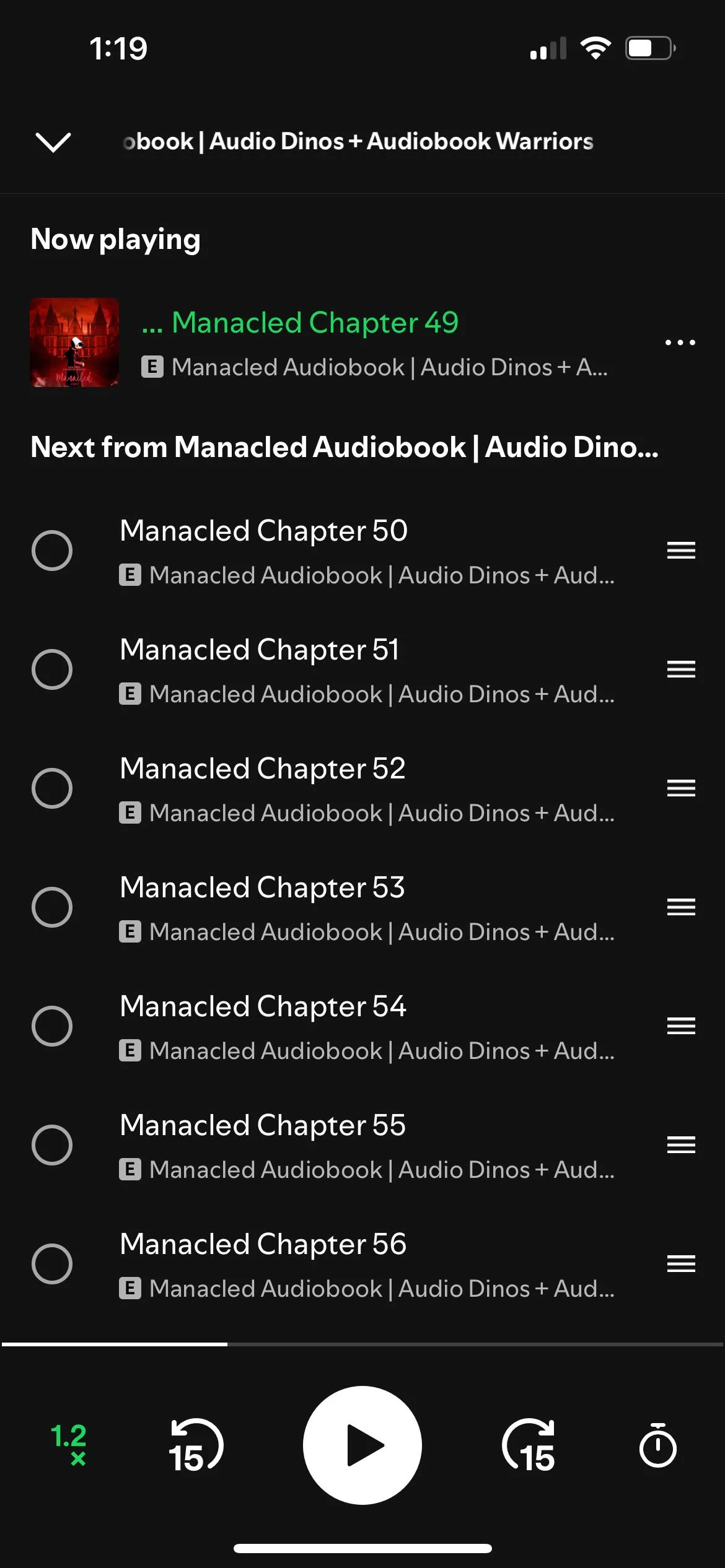Select Manacled Chapter 52 in the queue

pyautogui.click(x=52, y=788)
